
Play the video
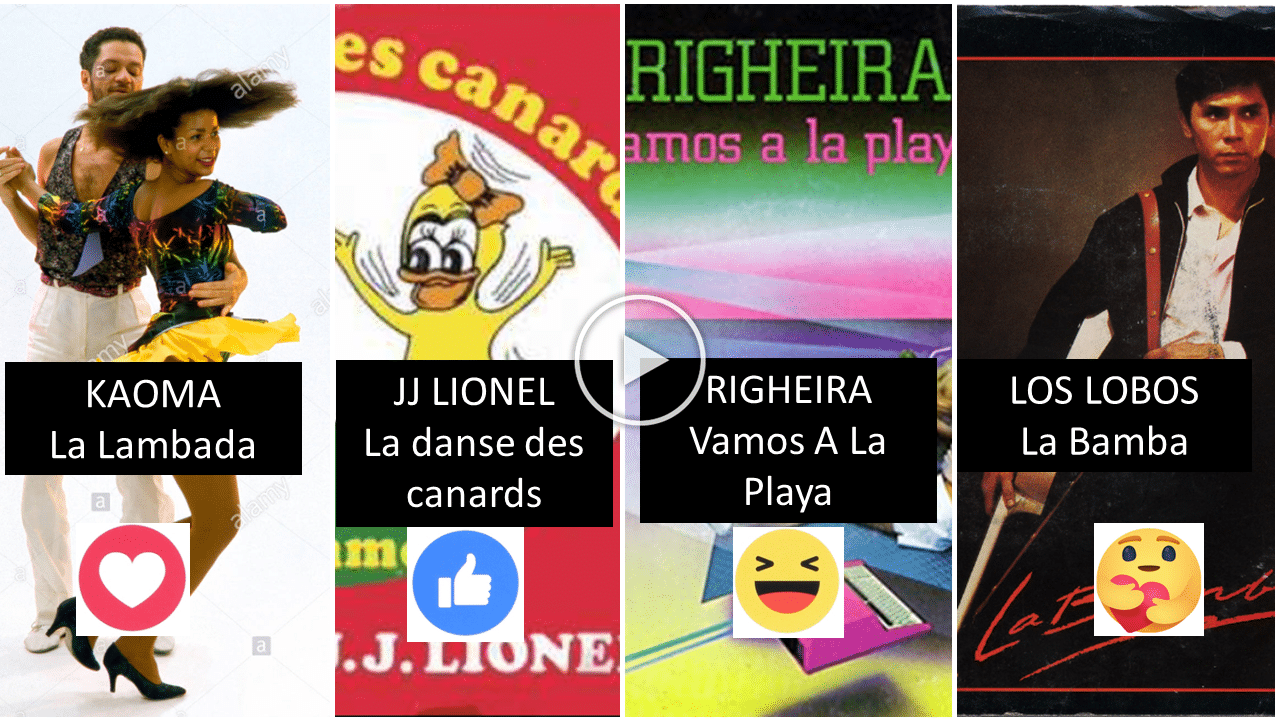coord(640,360)
